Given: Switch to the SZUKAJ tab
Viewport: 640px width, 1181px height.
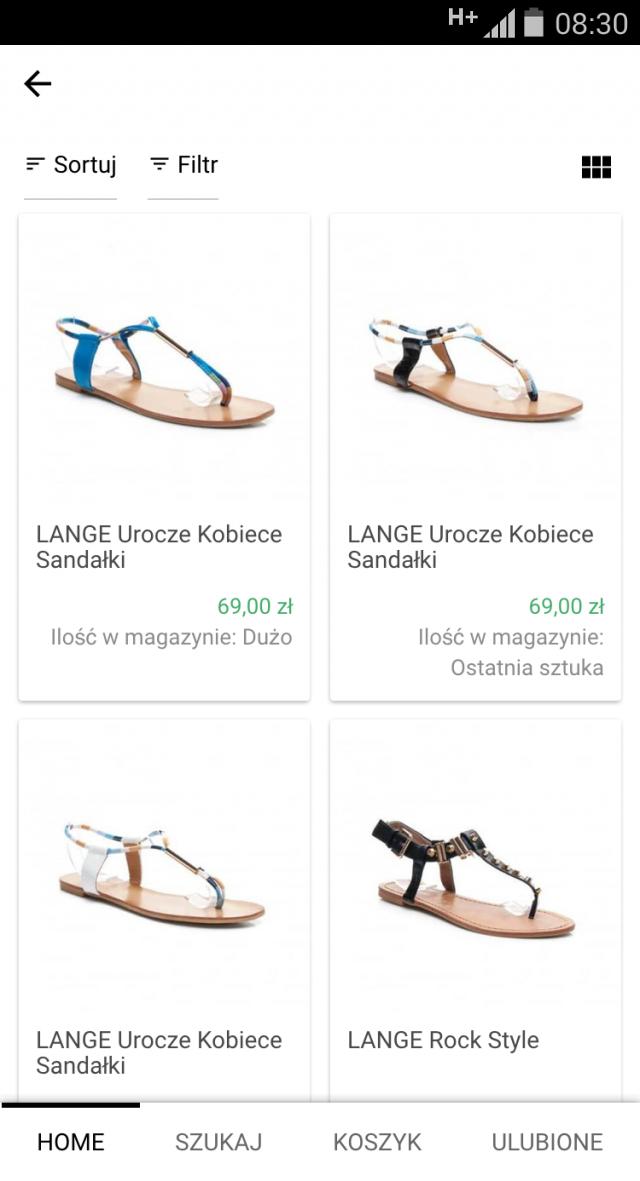Looking at the screenshot, I should [218, 1142].
